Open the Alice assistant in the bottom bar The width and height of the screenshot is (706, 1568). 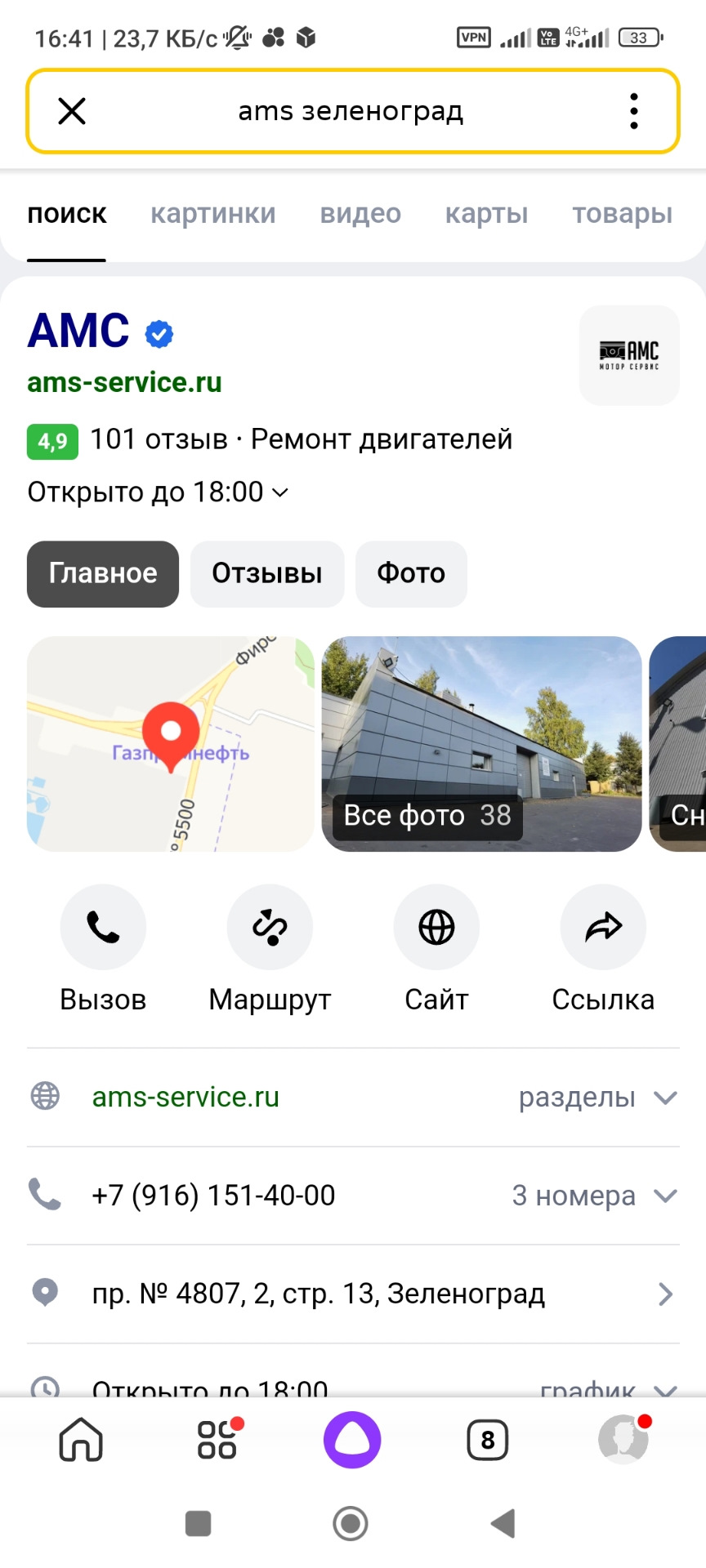pyautogui.click(x=352, y=1440)
